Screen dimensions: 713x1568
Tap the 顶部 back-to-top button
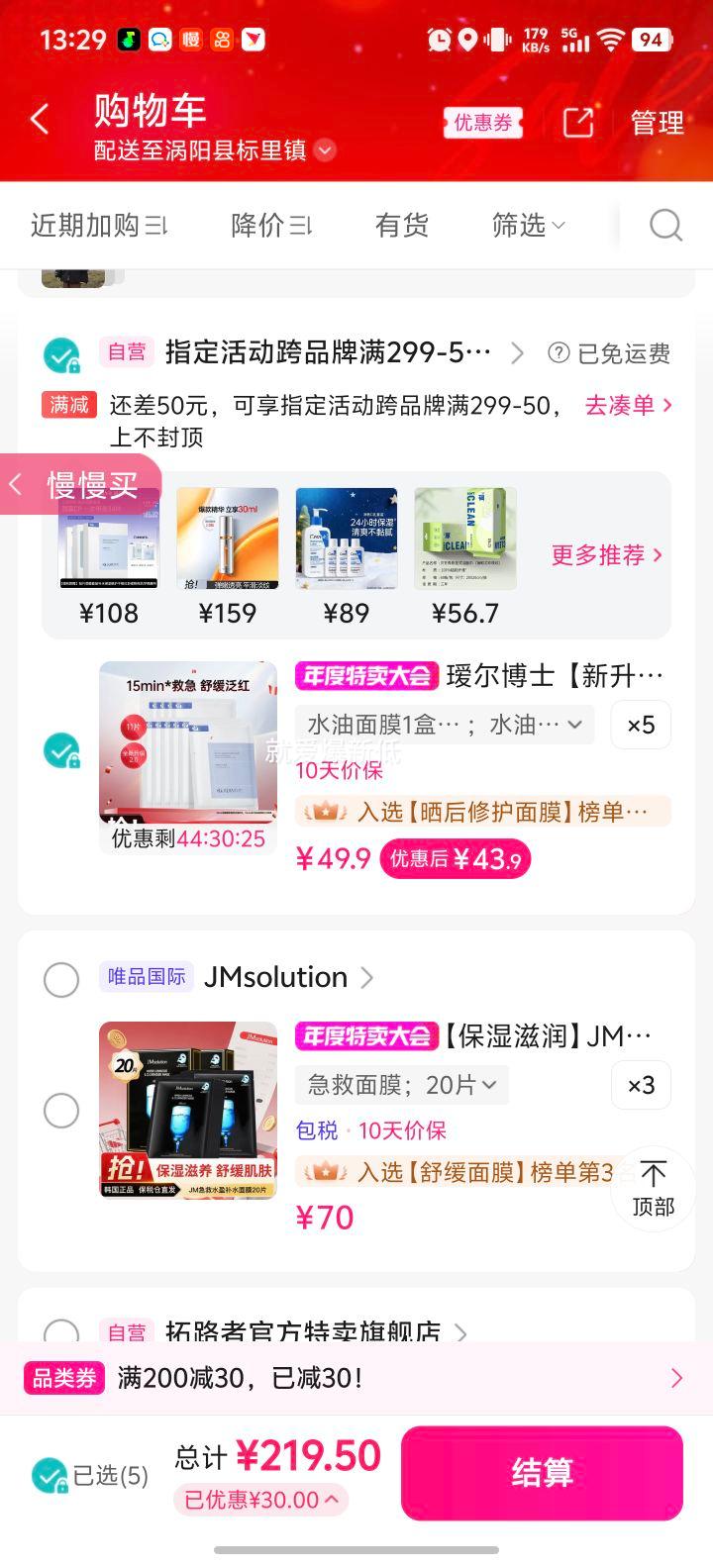[x=653, y=1188]
